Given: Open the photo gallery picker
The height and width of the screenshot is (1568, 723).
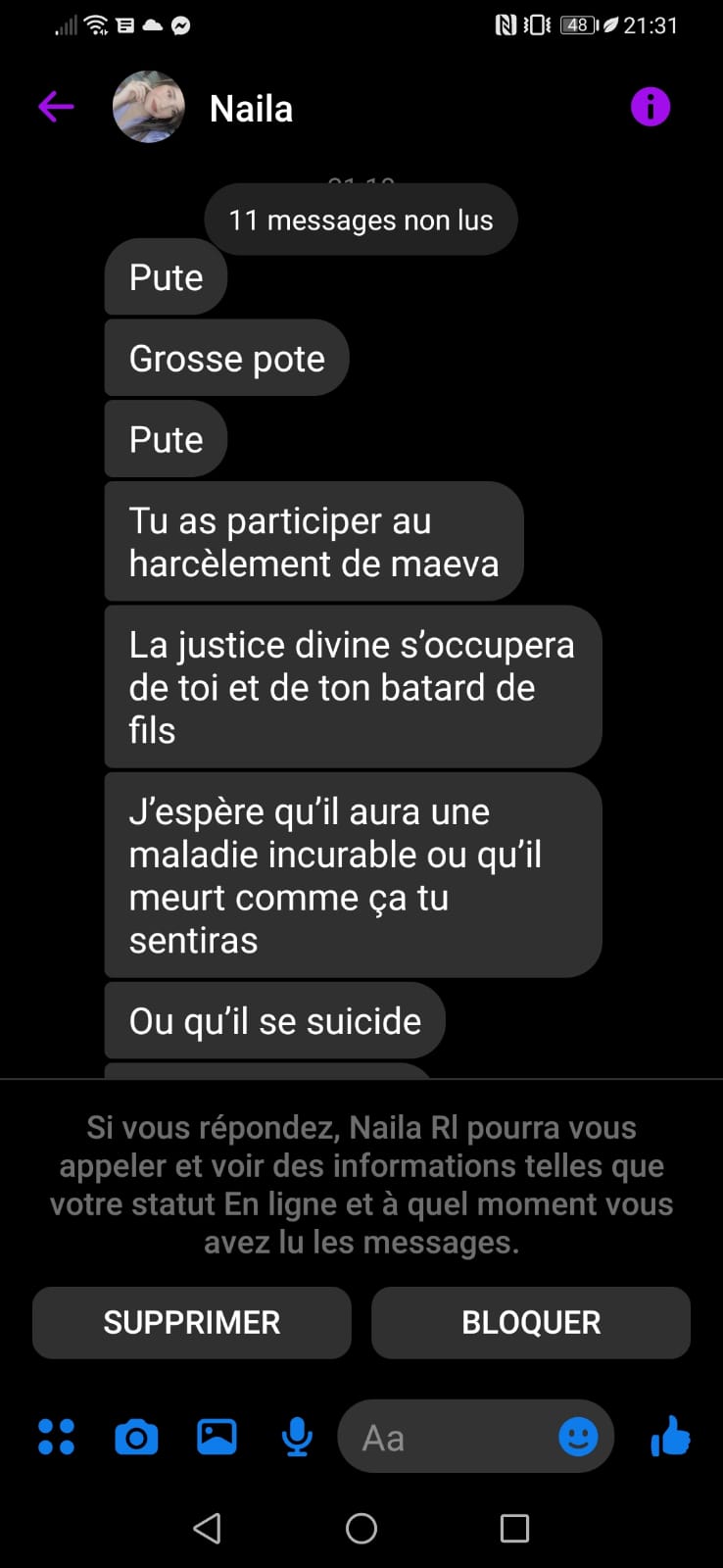Looking at the screenshot, I should (x=217, y=1438).
